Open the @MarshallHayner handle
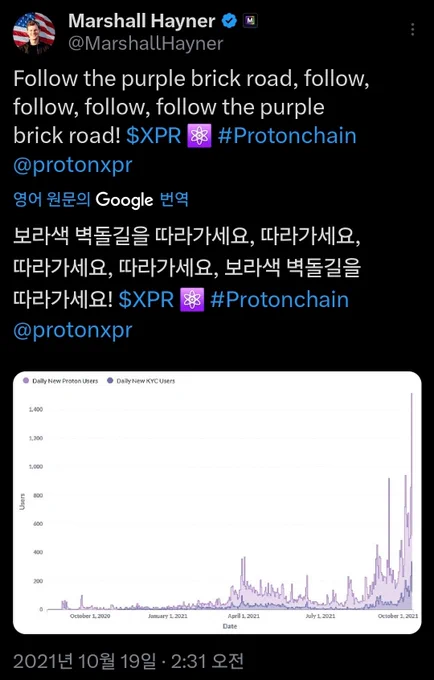The width and height of the screenshot is (434, 680). (x=146, y=44)
